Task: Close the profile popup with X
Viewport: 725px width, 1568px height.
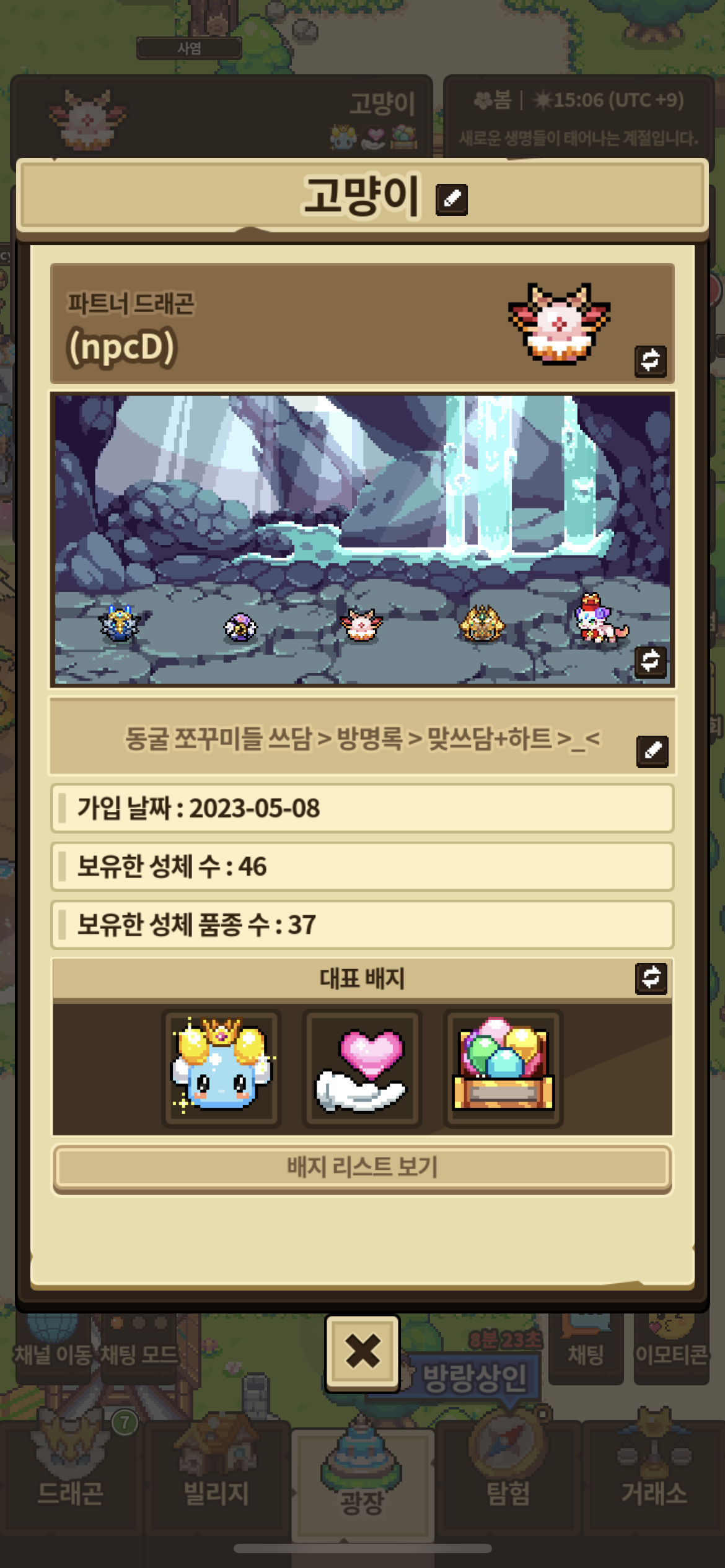Action: click(362, 1353)
